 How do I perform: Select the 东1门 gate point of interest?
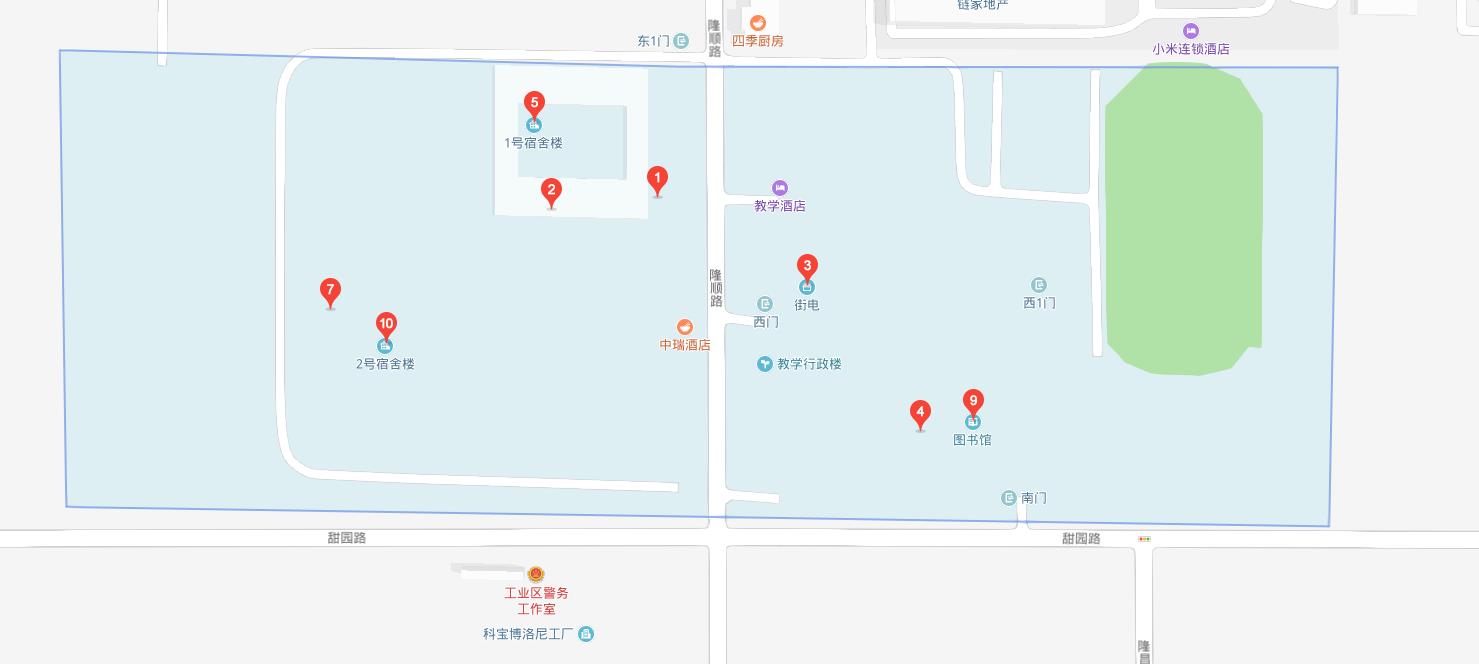coord(681,41)
